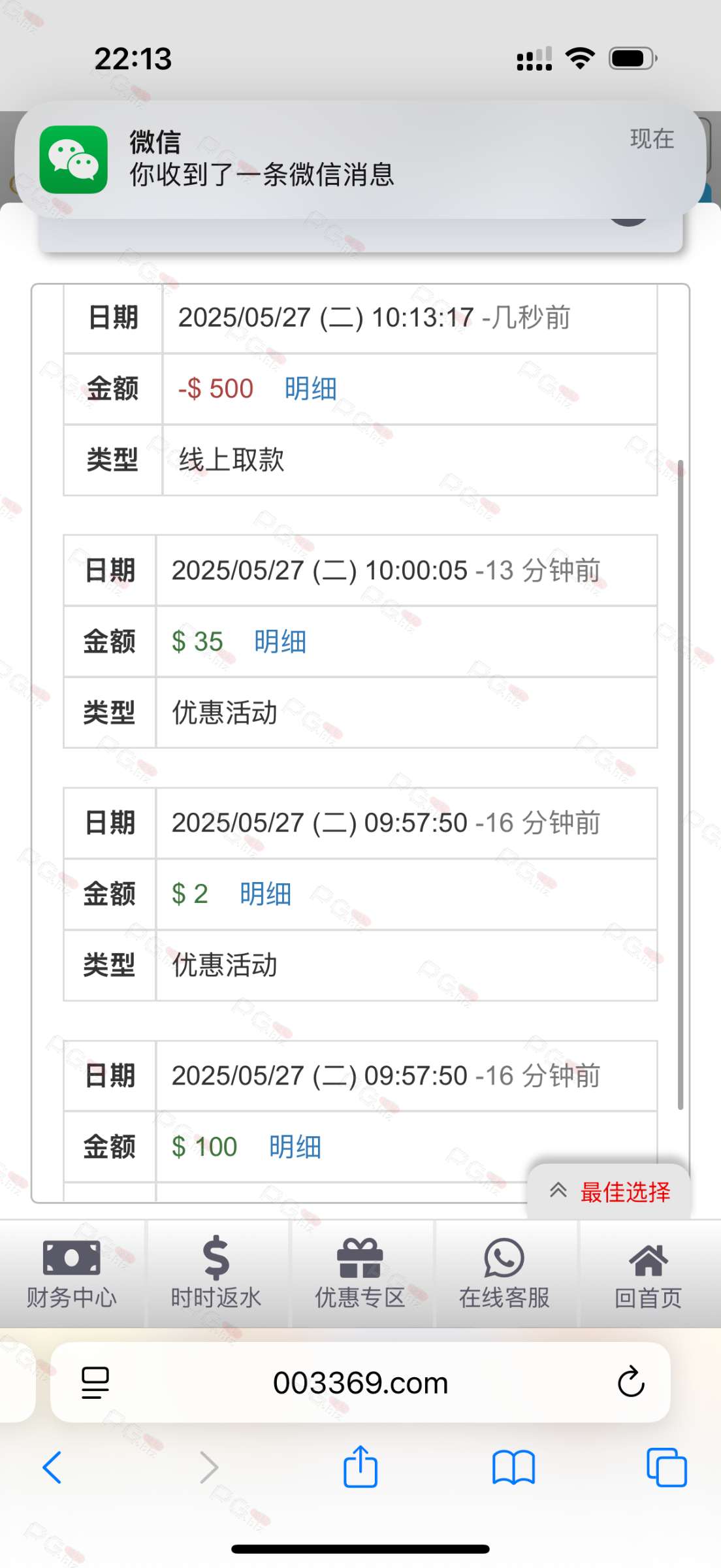The height and width of the screenshot is (1568, 721).
Task: Open the WeChat notification banner
Action: (360, 159)
